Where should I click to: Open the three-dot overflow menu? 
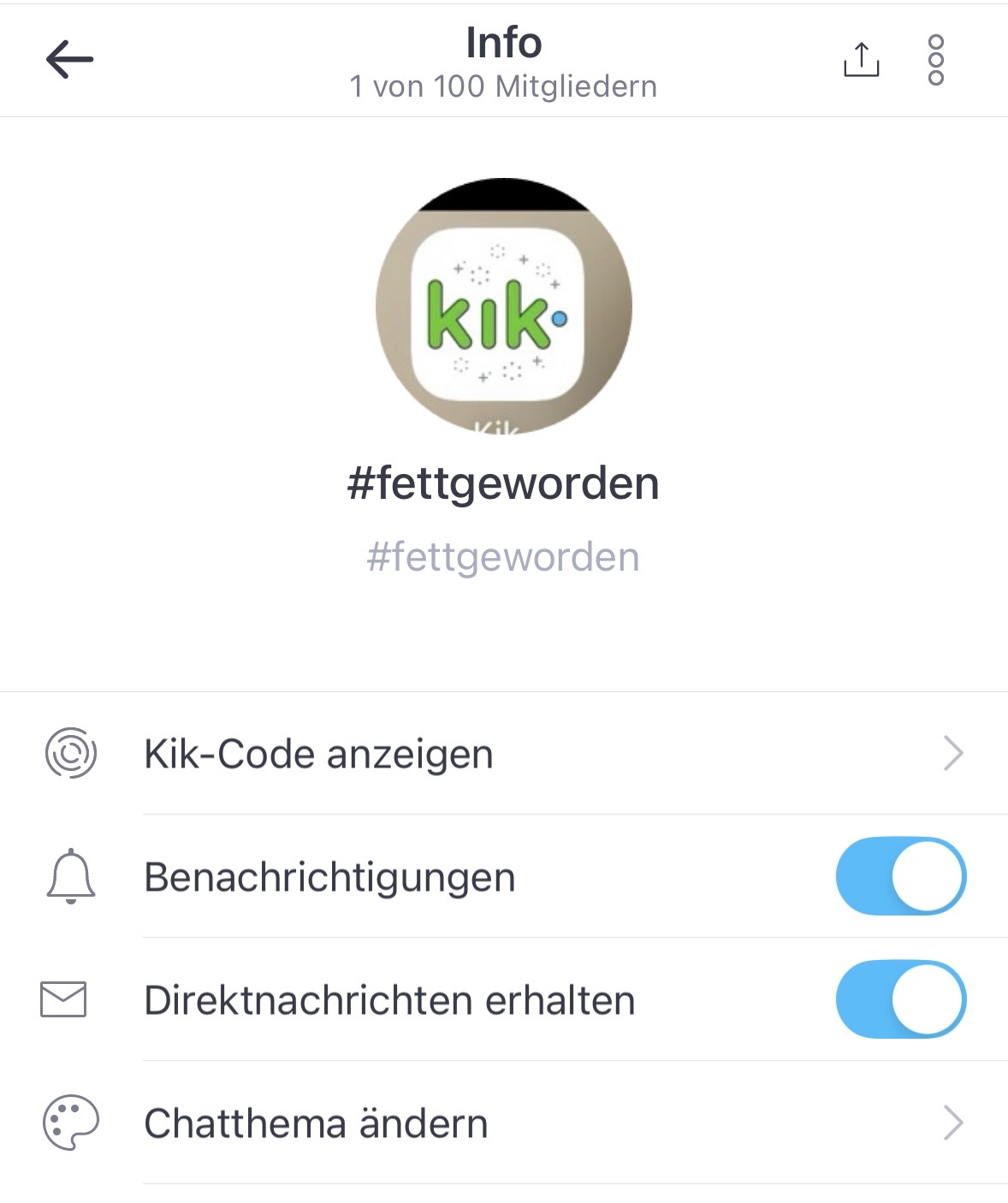pos(935,60)
